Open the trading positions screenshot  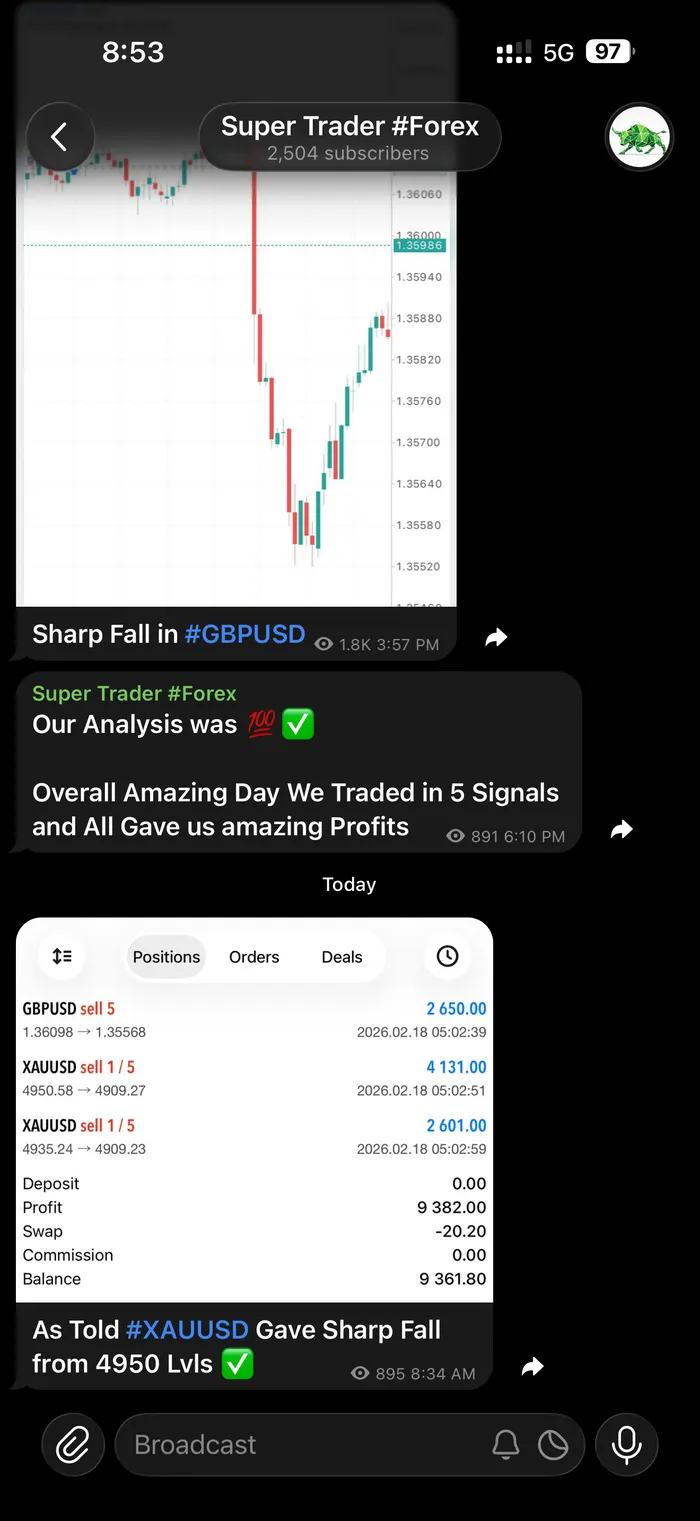pyautogui.click(x=254, y=1110)
